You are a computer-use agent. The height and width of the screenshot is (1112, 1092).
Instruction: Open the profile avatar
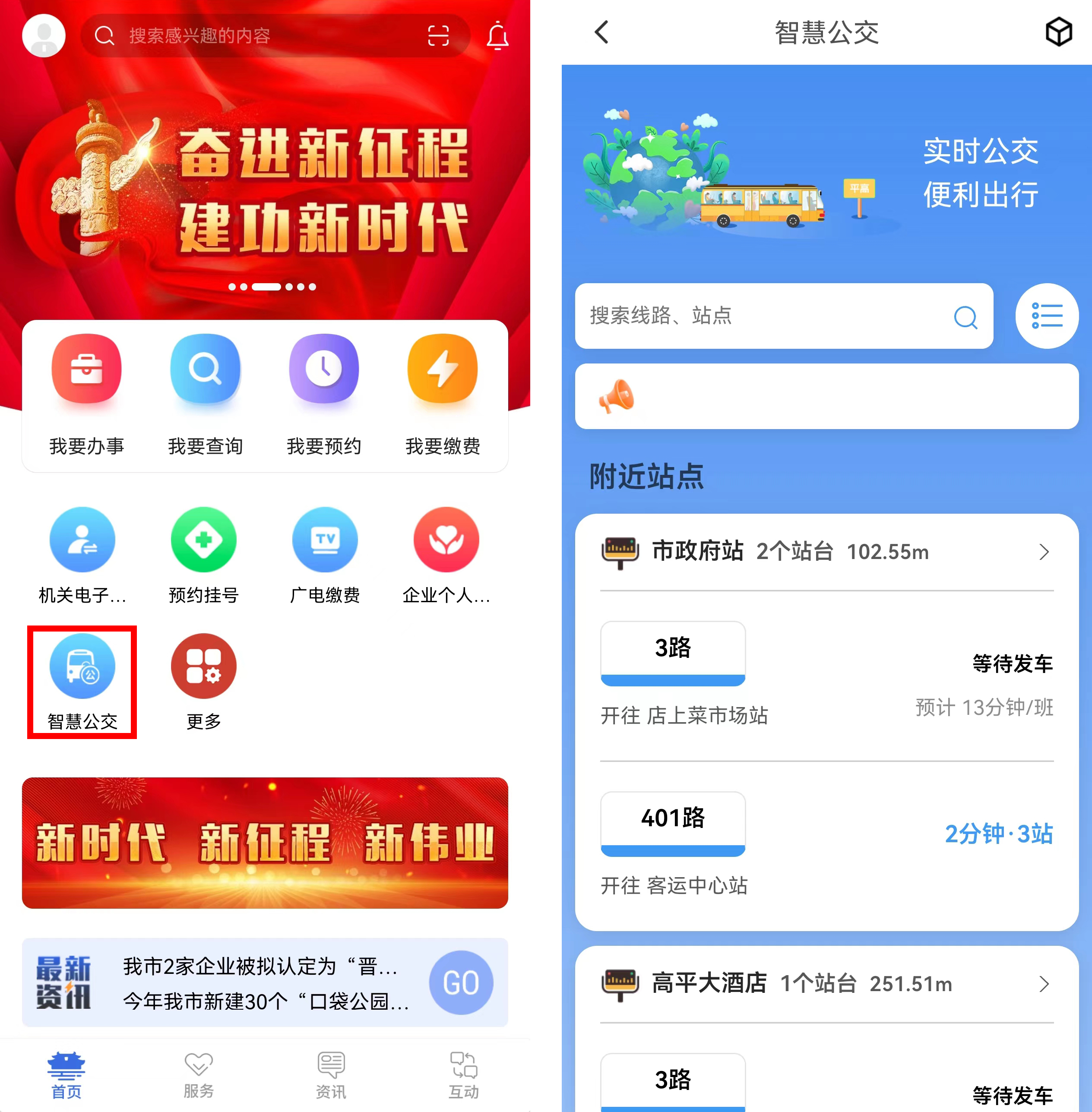coord(44,35)
